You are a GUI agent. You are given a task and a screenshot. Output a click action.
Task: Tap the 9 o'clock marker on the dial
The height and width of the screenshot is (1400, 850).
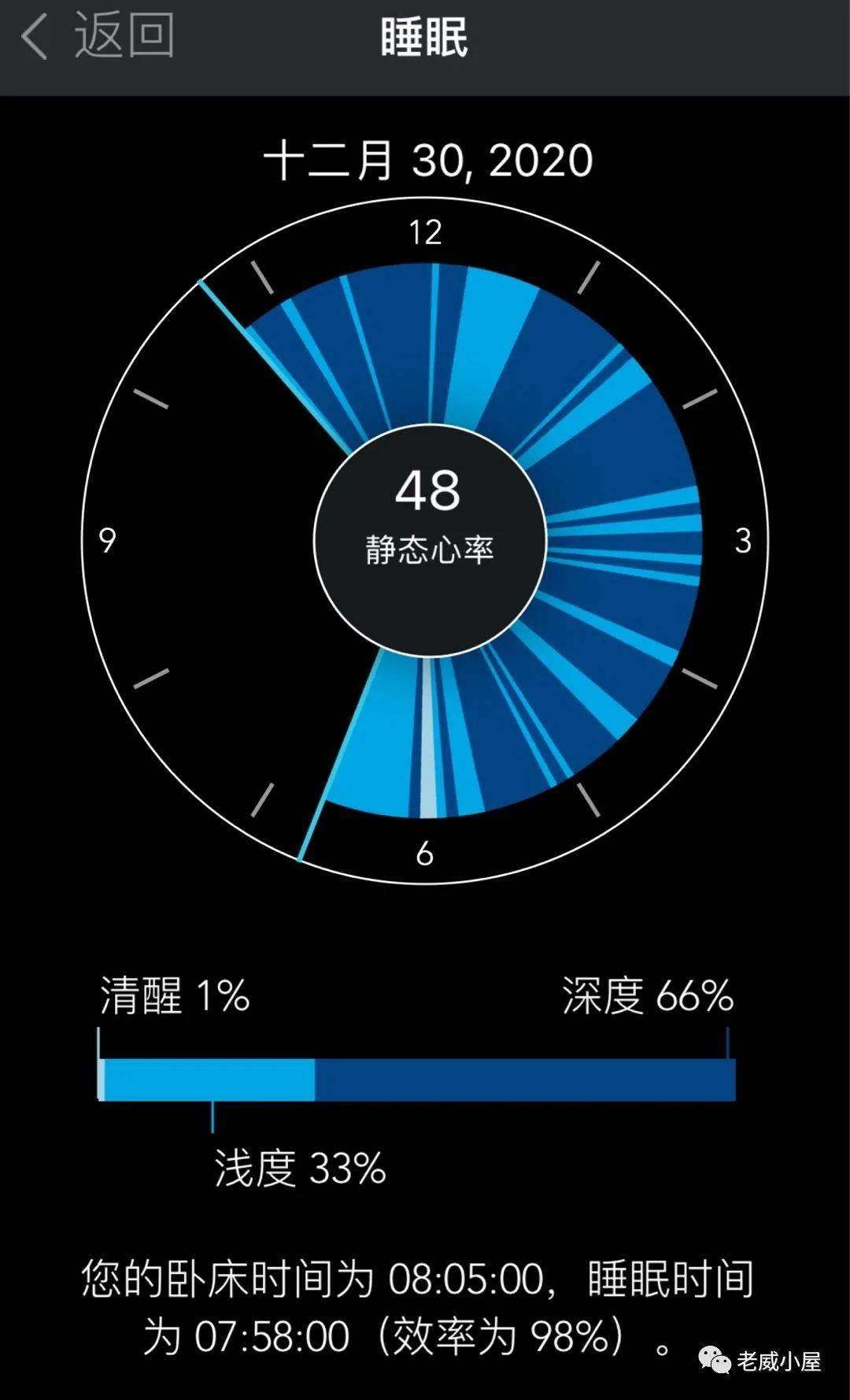click(x=108, y=539)
